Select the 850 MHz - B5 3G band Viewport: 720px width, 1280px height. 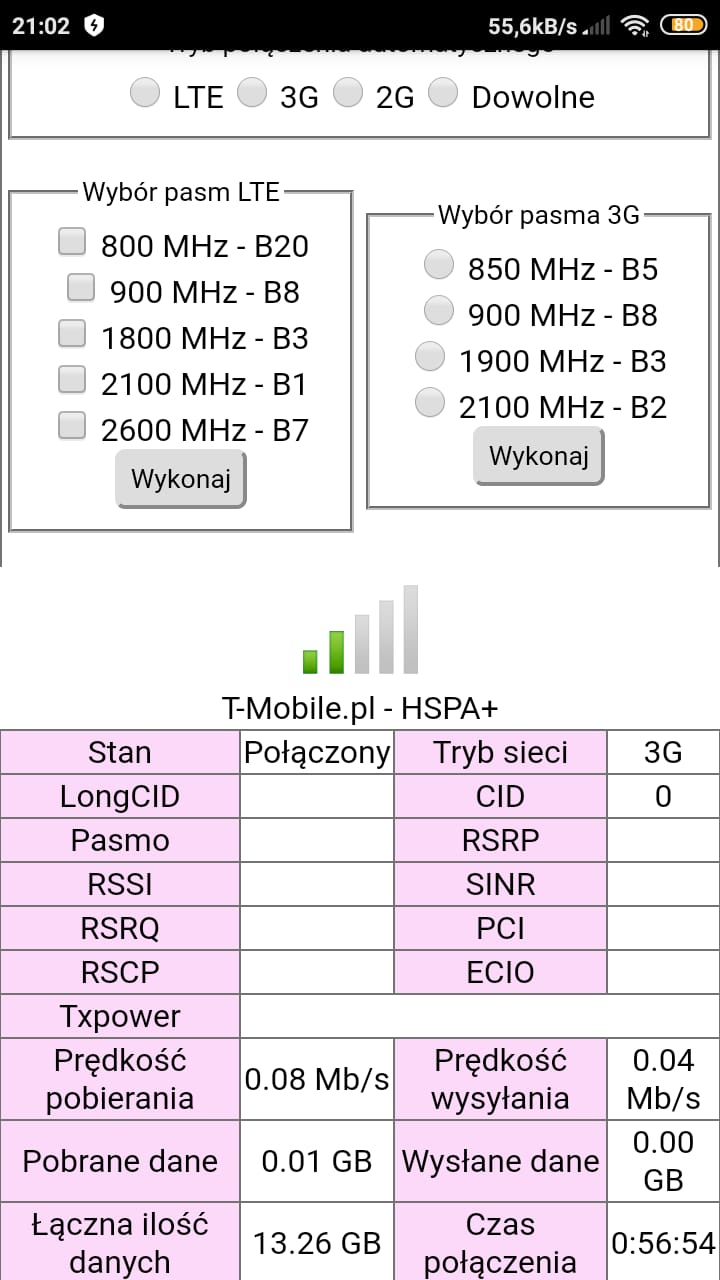click(439, 265)
